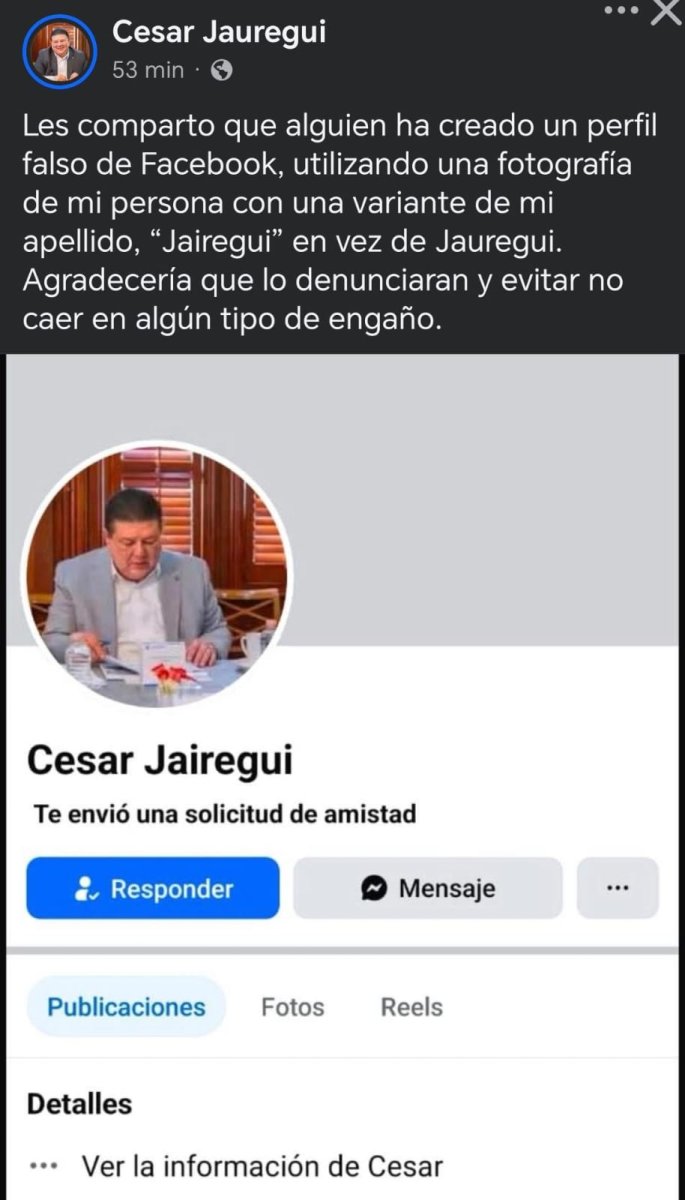View Cesar Jauregui's profile picture
685x1200 pixels.
(59, 49)
